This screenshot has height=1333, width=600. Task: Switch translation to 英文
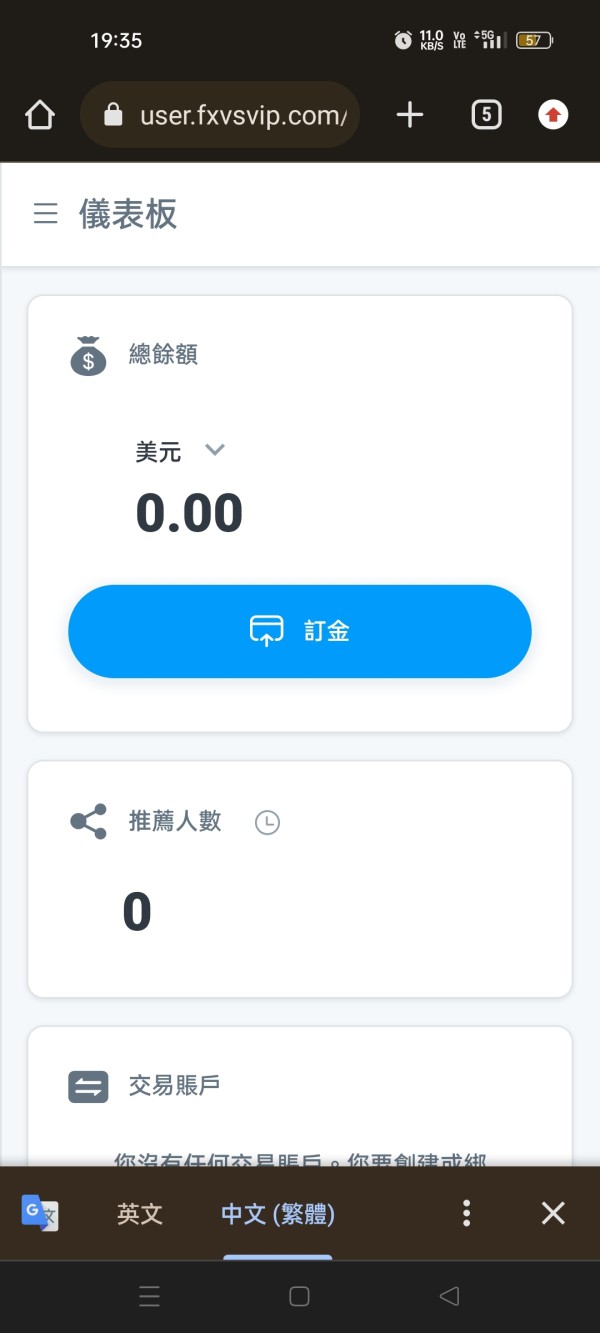pos(140,1214)
